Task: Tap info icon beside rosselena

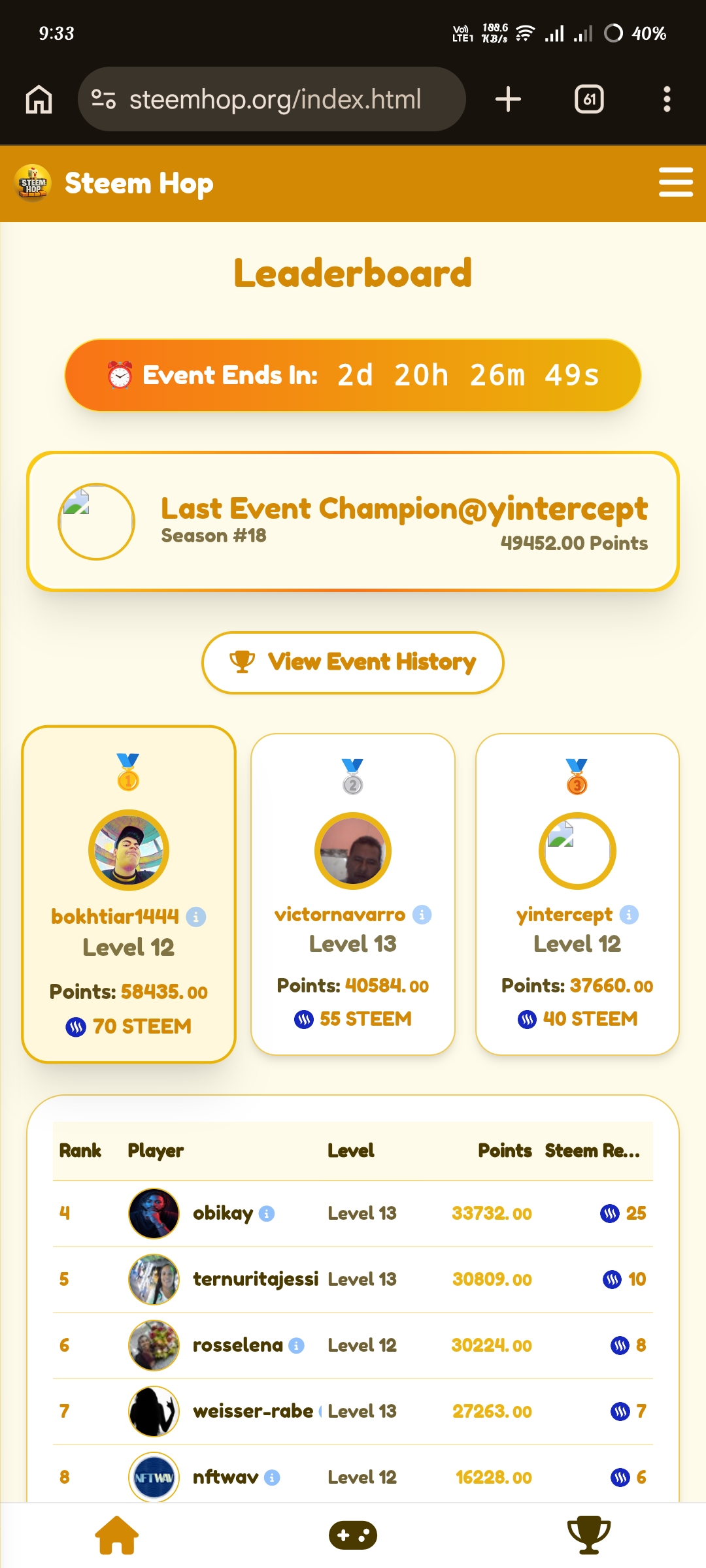Action: pyautogui.click(x=296, y=1346)
